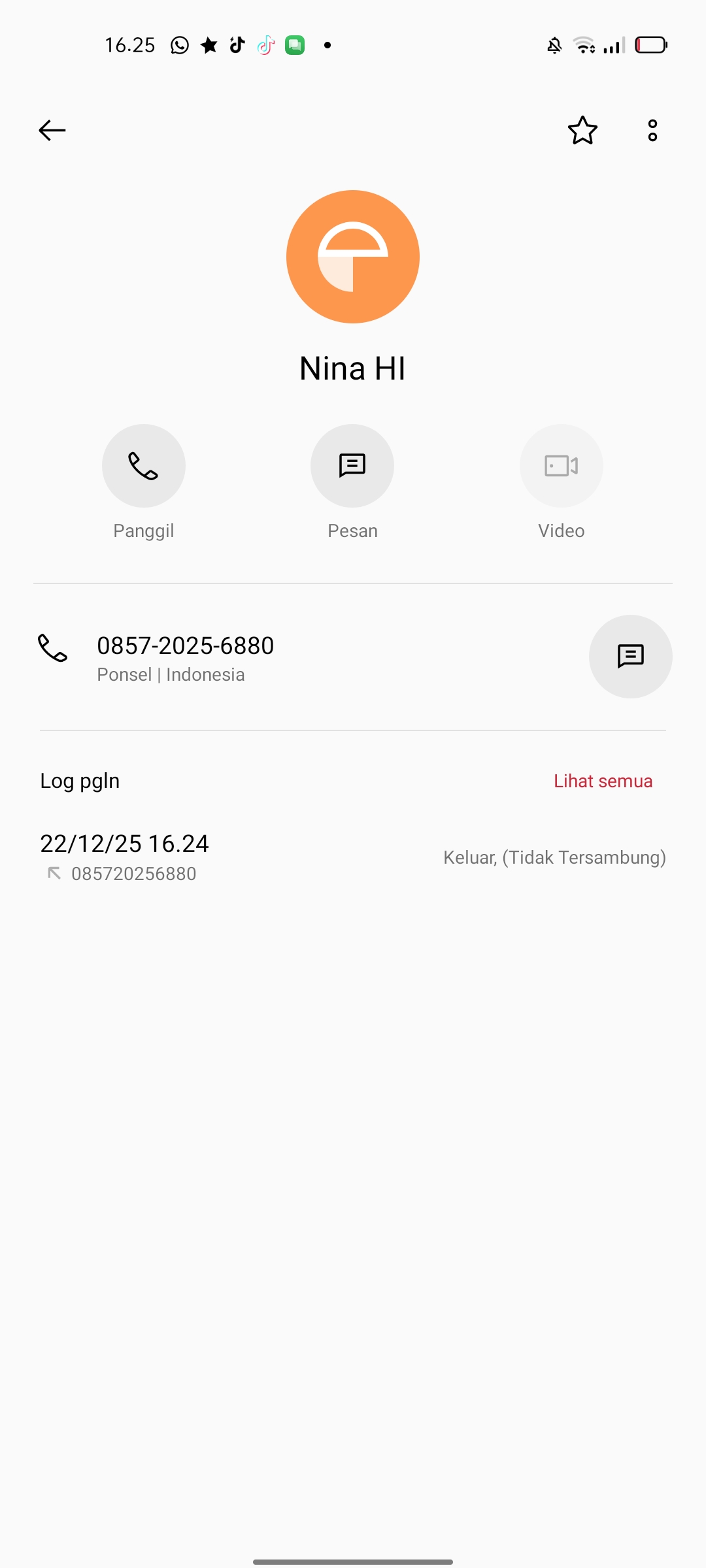Start a Video call

point(561,465)
